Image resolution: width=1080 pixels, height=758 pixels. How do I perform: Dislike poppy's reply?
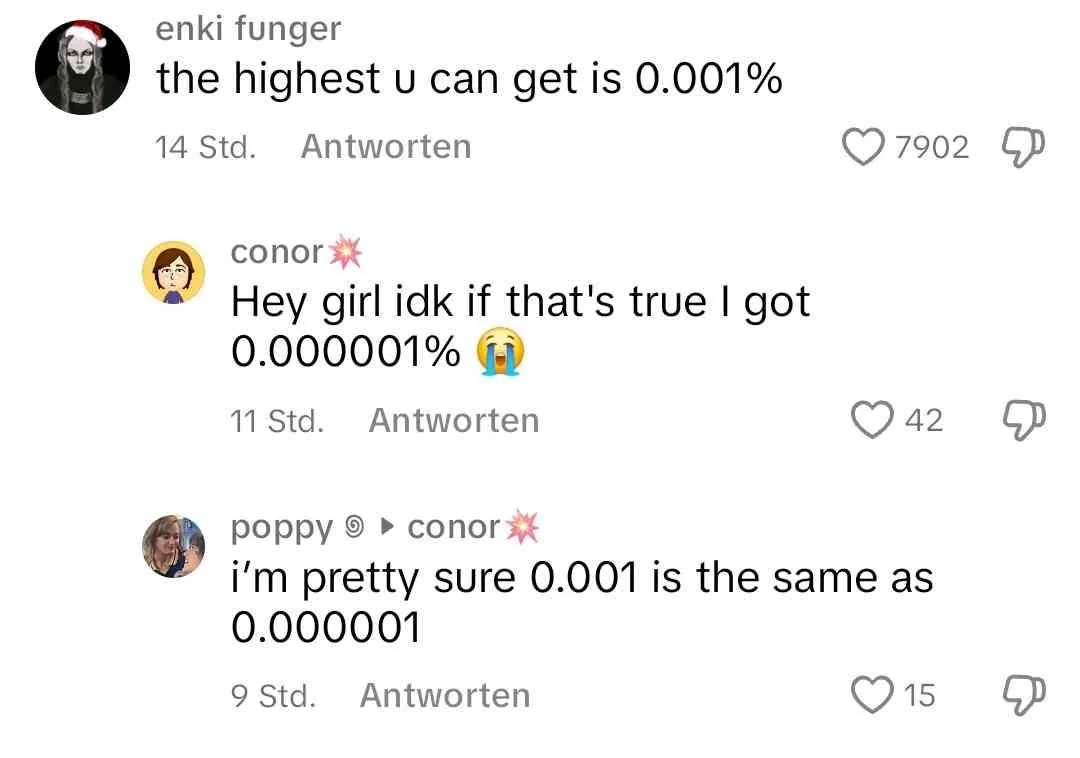coord(1023,693)
